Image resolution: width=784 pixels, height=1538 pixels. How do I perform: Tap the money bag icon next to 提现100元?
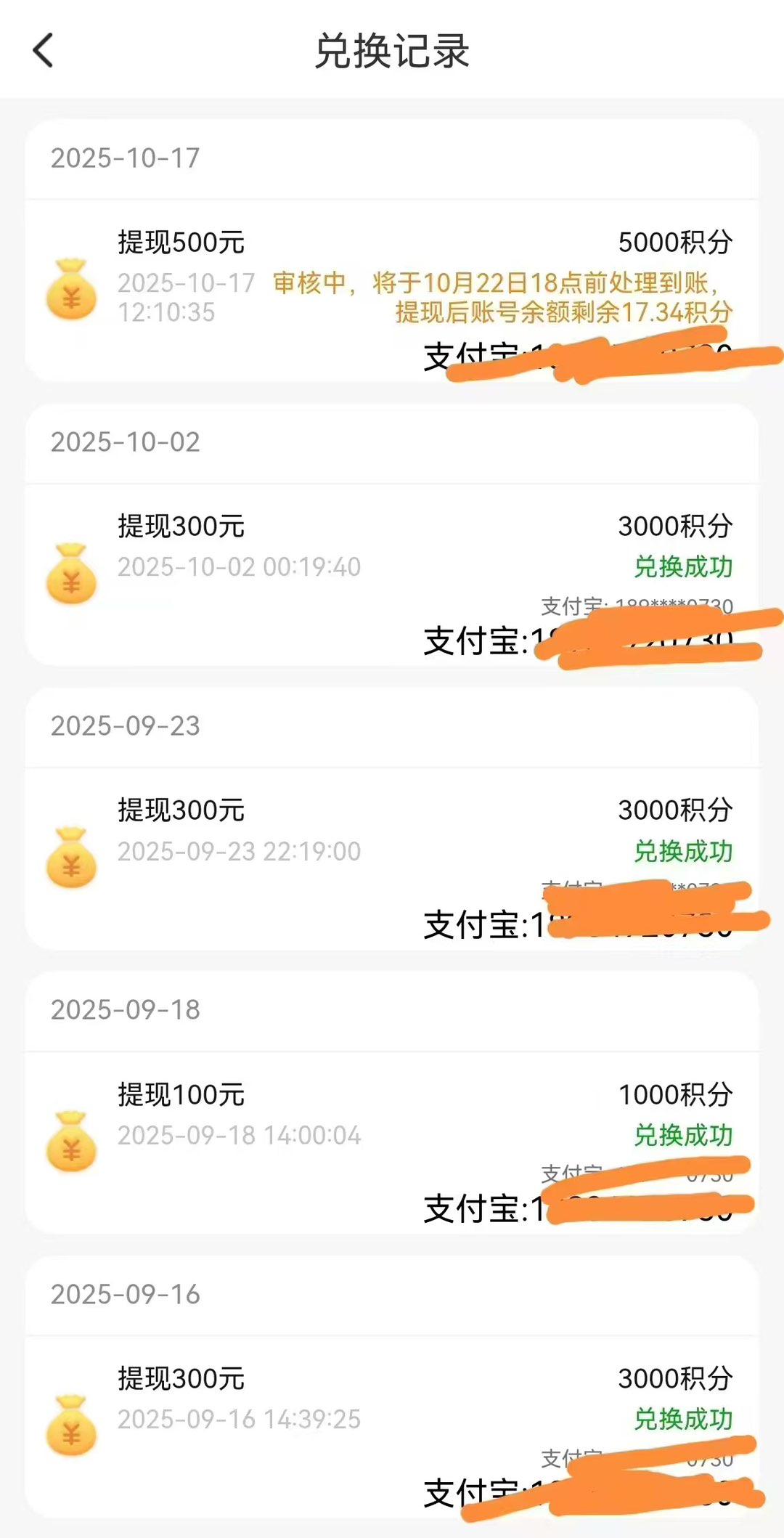point(71,1140)
